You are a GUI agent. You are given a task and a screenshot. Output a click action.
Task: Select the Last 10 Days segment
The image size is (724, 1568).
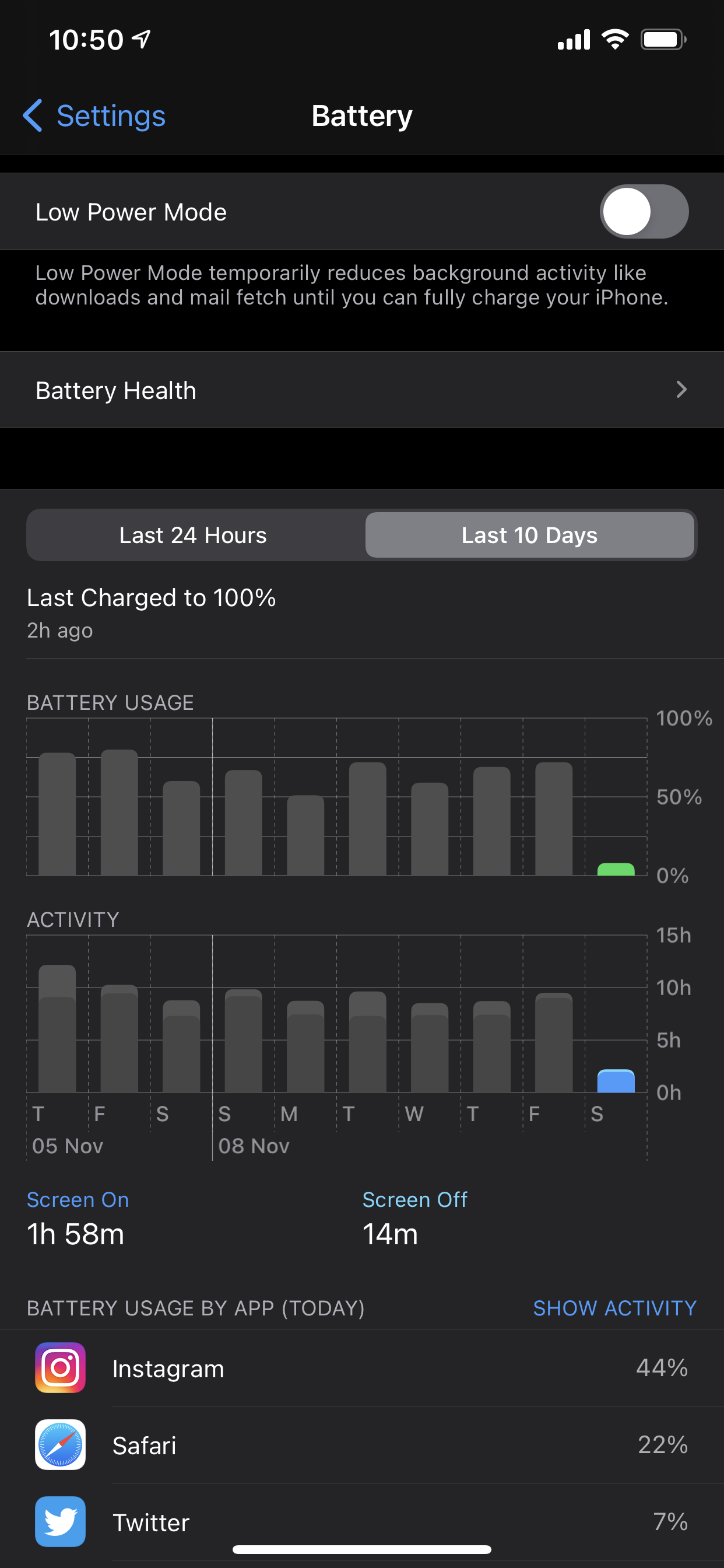pos(529,535)
